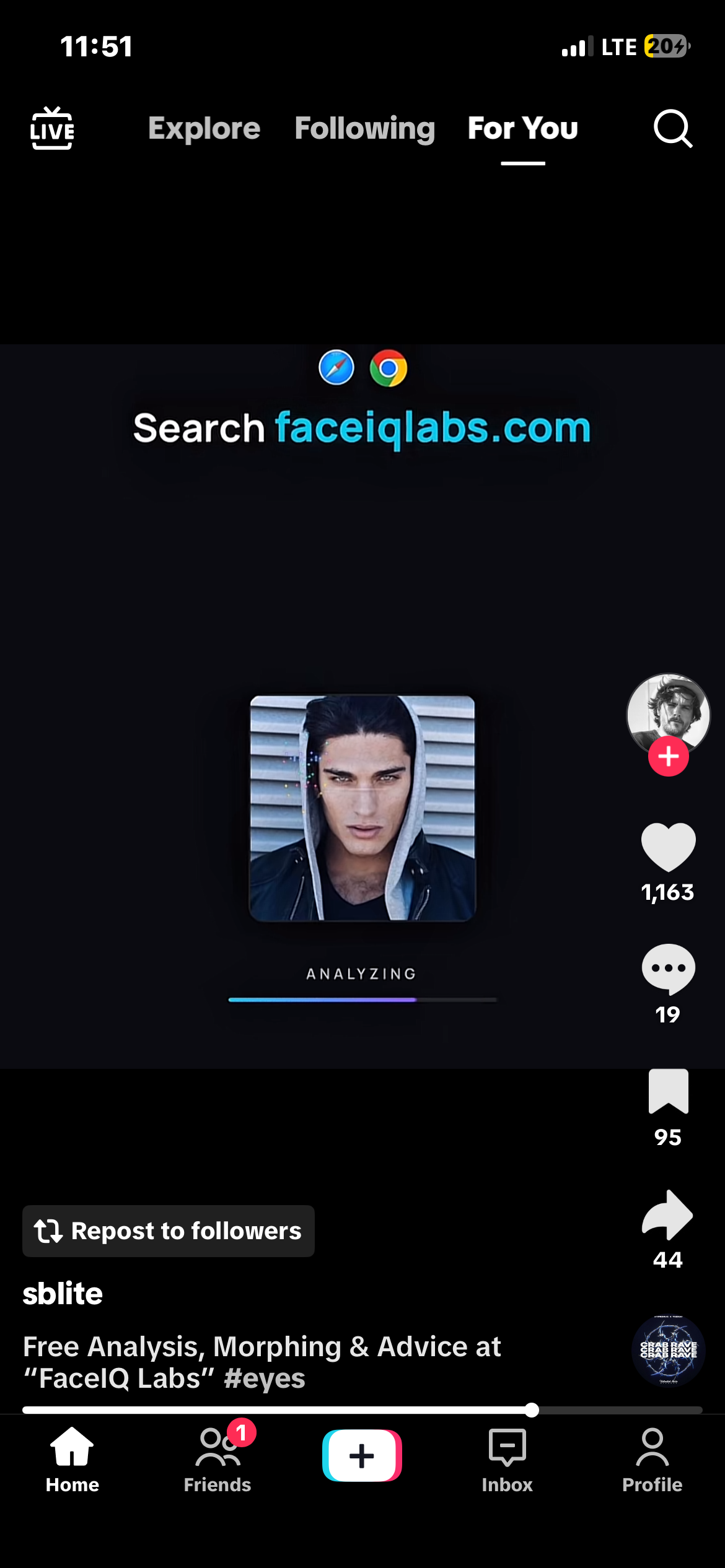Like this video with the heart
Image resolution: width=725 pixels, height=1568 pixels.
tap(668, 847)
